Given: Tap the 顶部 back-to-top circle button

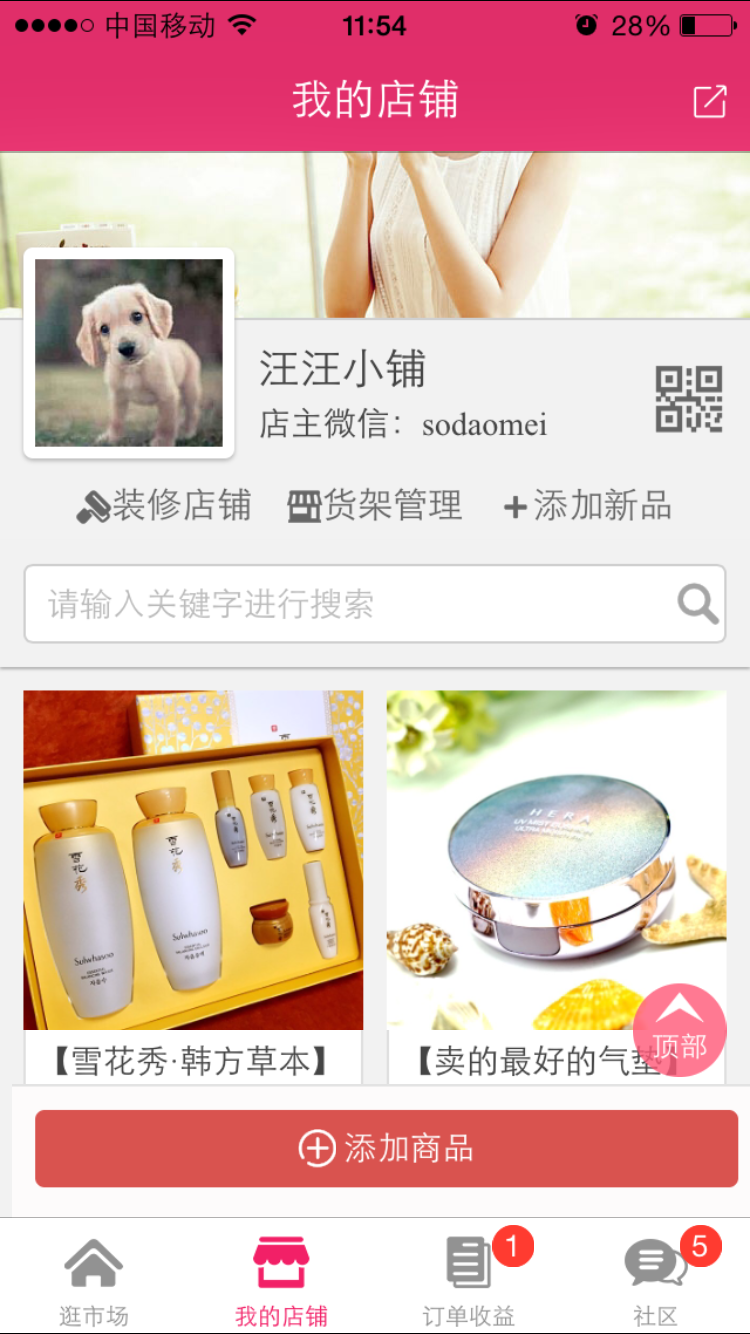Looking at the screenshot, I should 678,1029.
